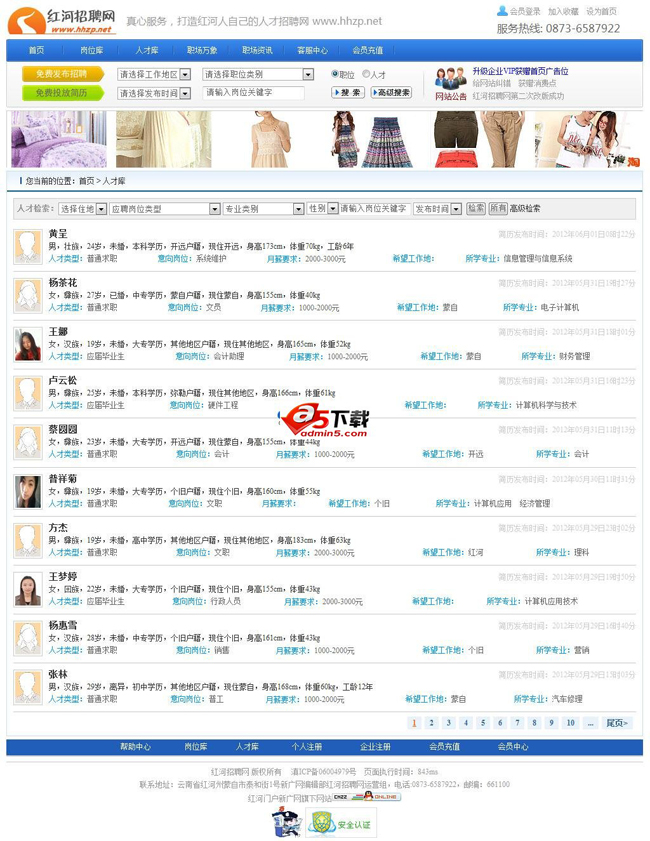Expand the 请选择职位类别 dropdown
650x841 pixels.
258,74
